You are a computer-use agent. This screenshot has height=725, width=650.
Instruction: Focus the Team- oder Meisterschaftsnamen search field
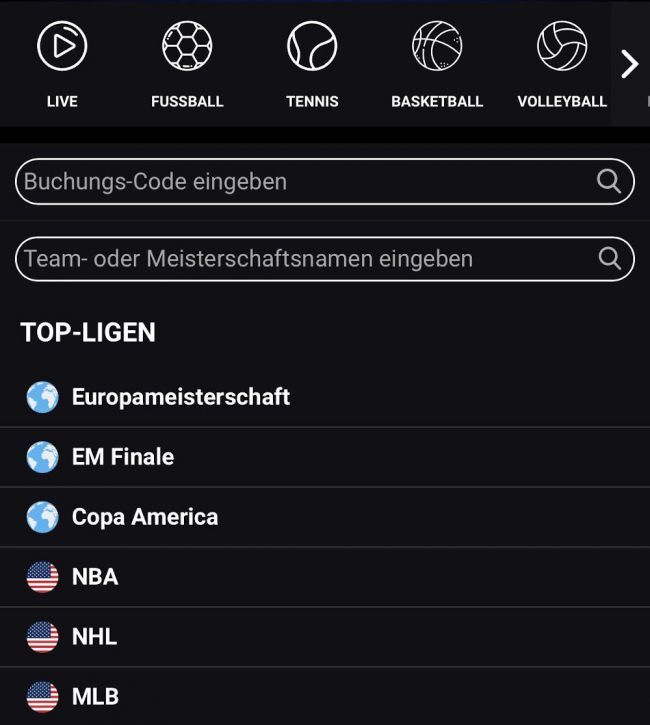pos(300,259)
